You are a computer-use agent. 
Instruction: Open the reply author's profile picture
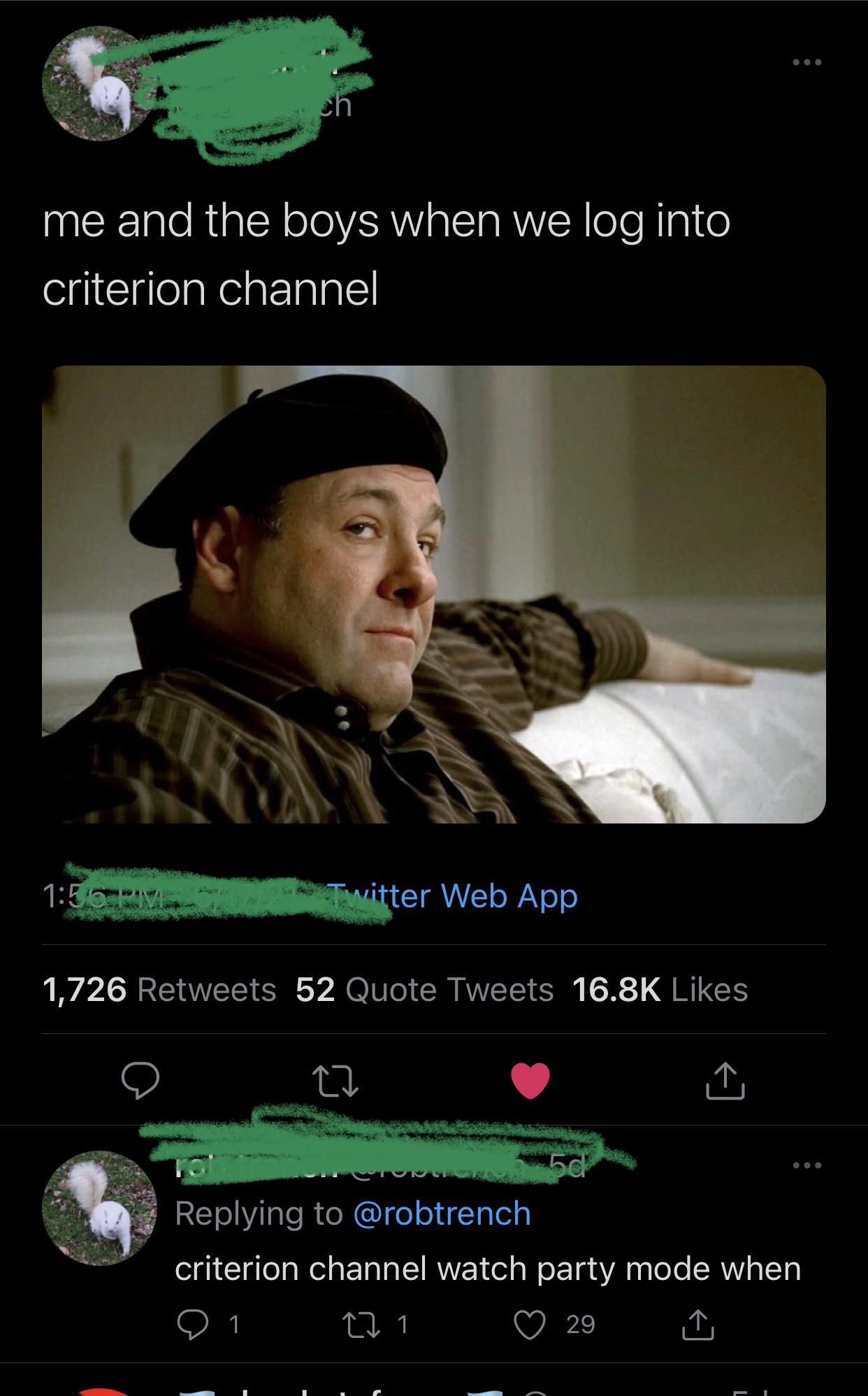[x=99, y=1207]
